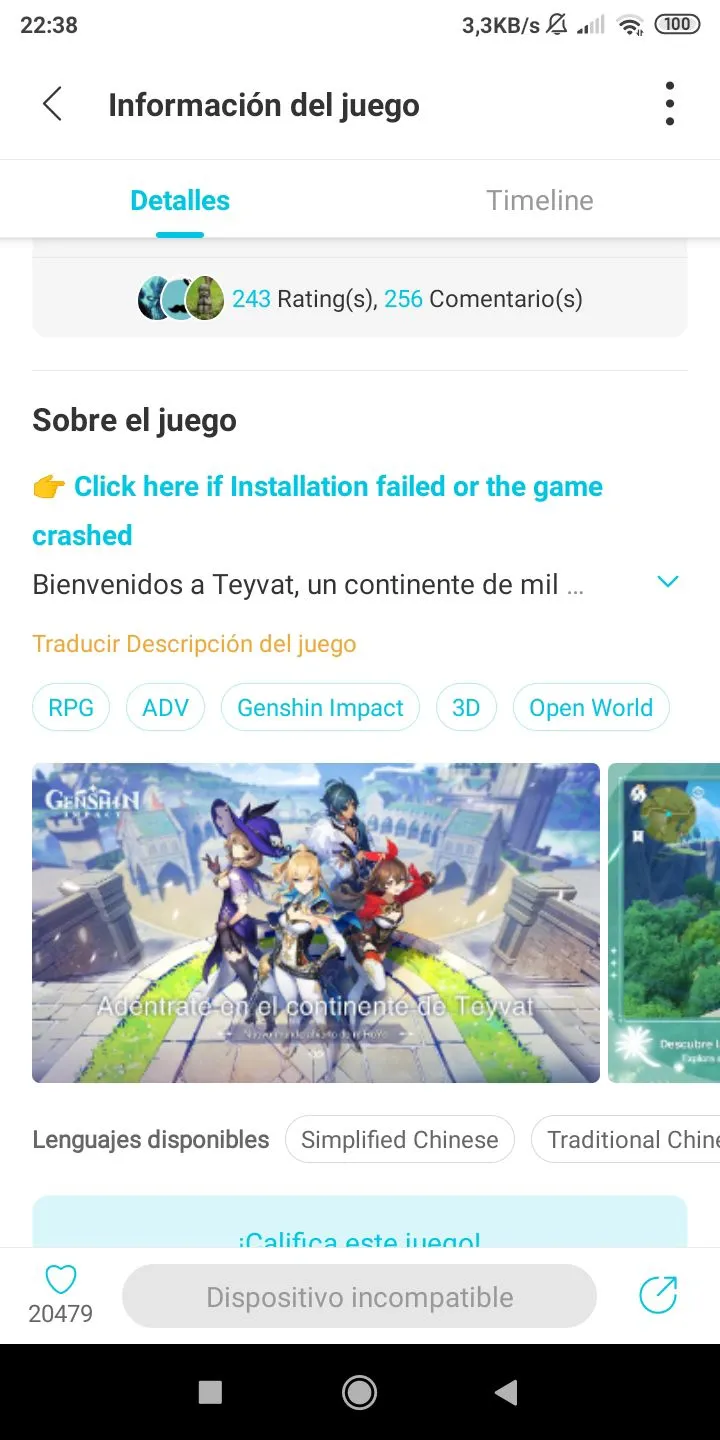Viewport: 720px width, 1440px height.
Task: Tap the Dispositivo incompatible button
Action: 359,1297
